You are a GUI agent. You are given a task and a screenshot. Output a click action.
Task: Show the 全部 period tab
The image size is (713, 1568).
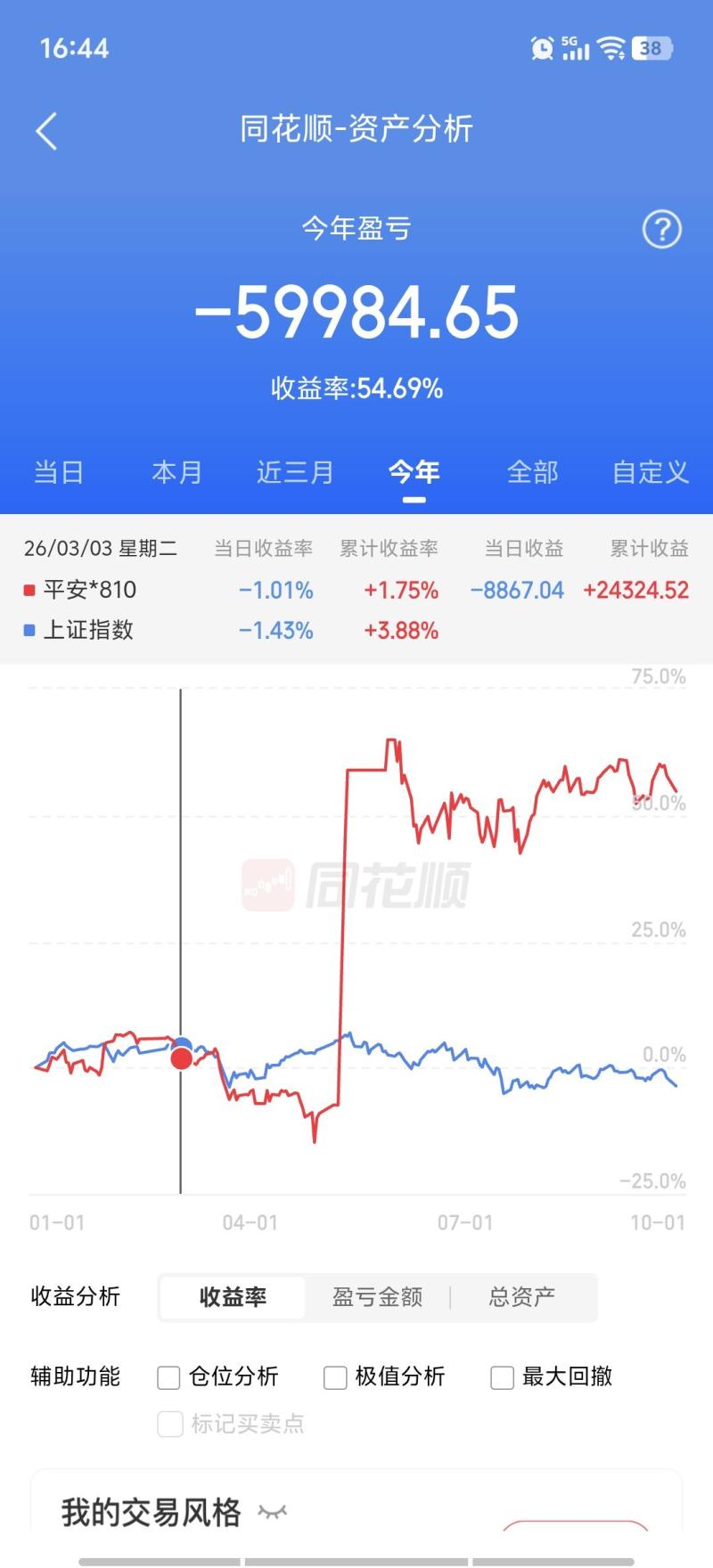(533, 472)
